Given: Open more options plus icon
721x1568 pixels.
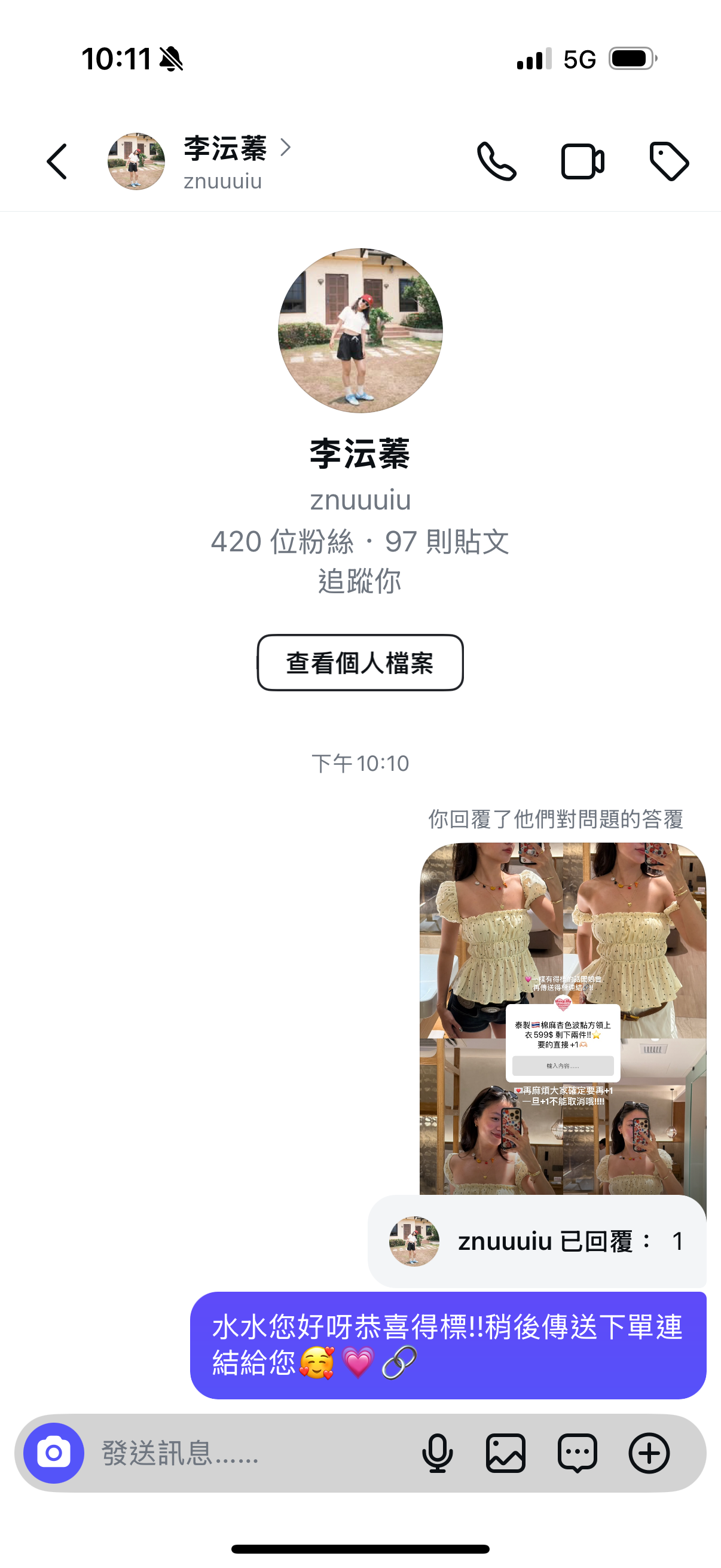Looking at the screenshot, I should pos(649,1453).
